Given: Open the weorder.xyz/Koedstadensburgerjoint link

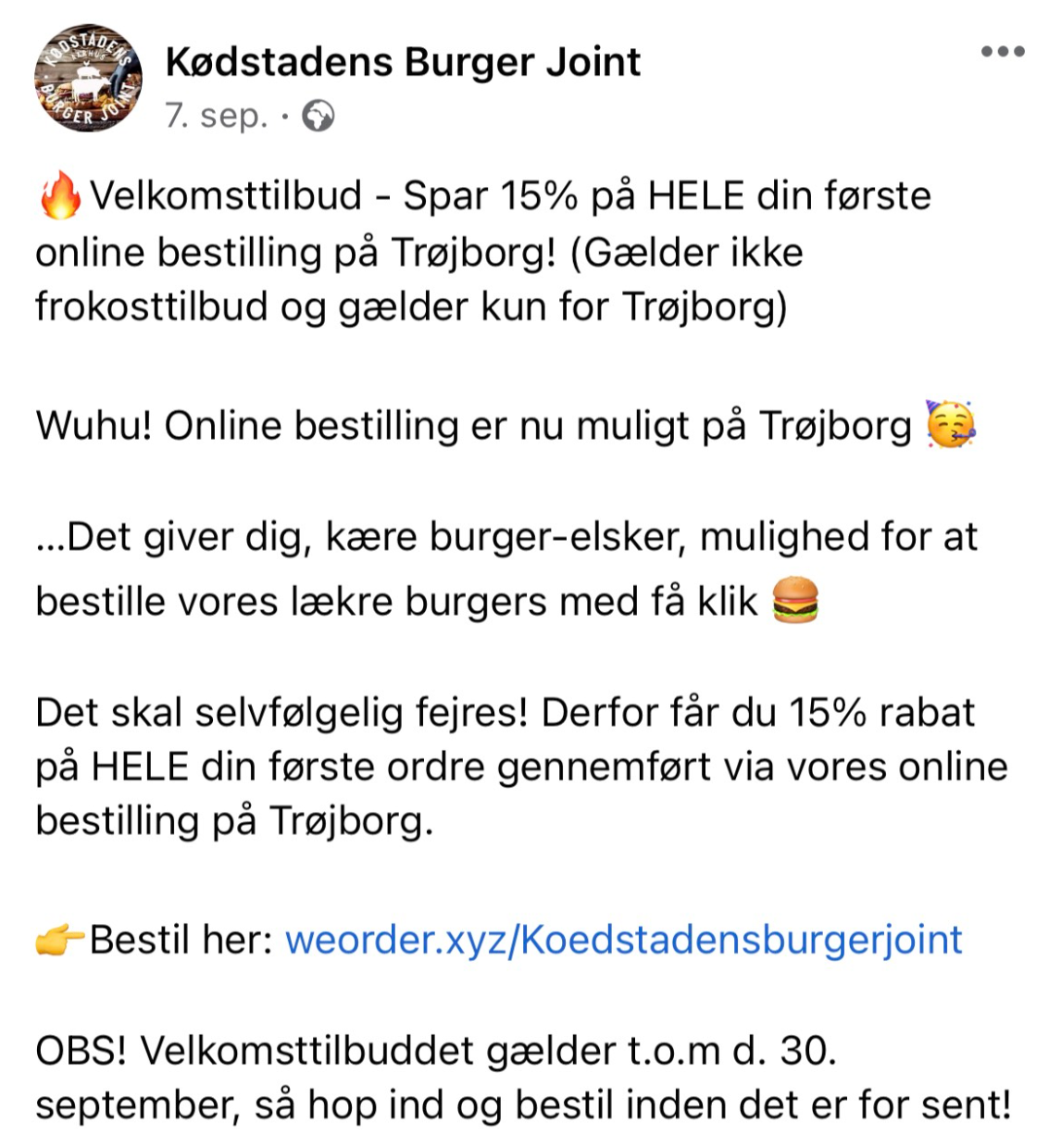Looking at the screenshot, I should [x=623, y=940].
